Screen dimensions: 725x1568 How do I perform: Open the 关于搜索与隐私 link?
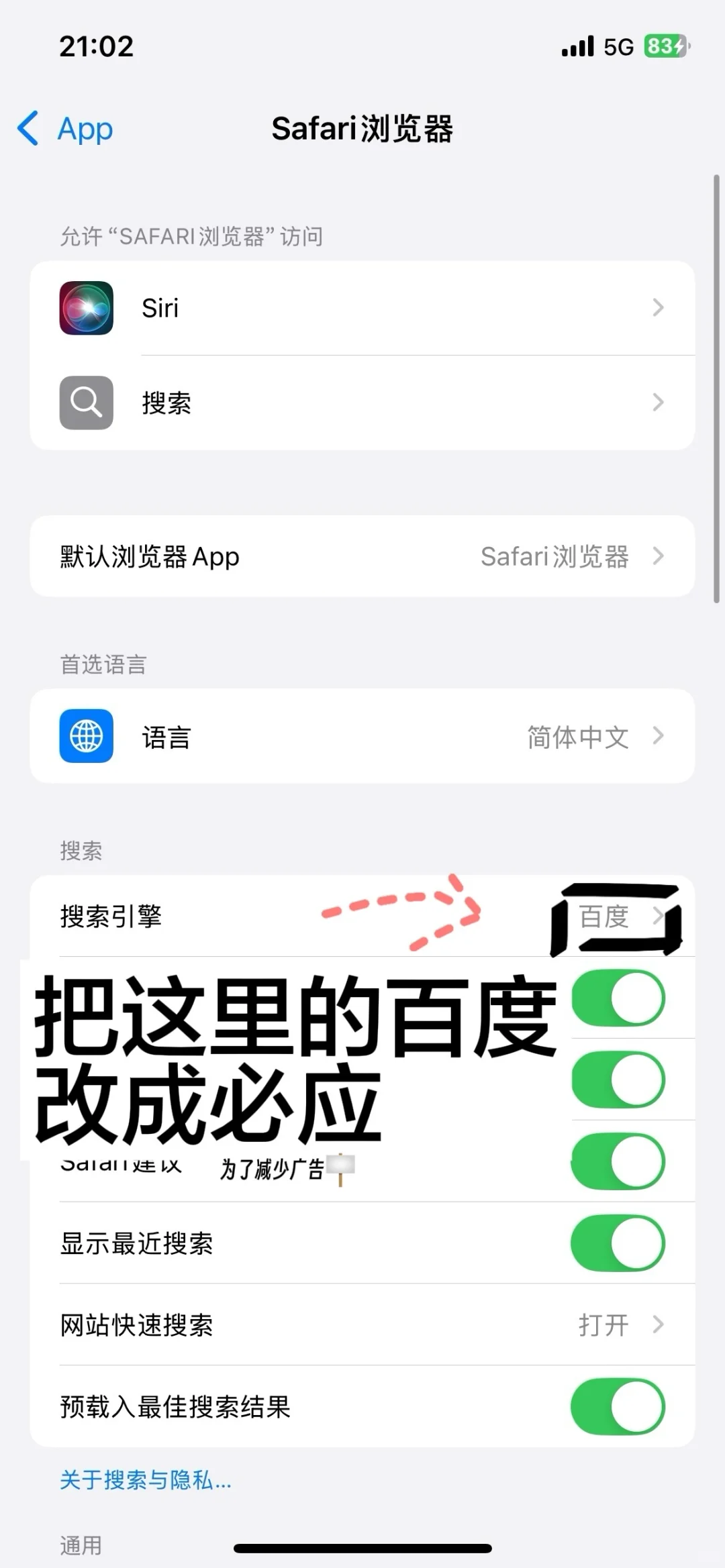pyautogui.click(x=146, y=1479)
